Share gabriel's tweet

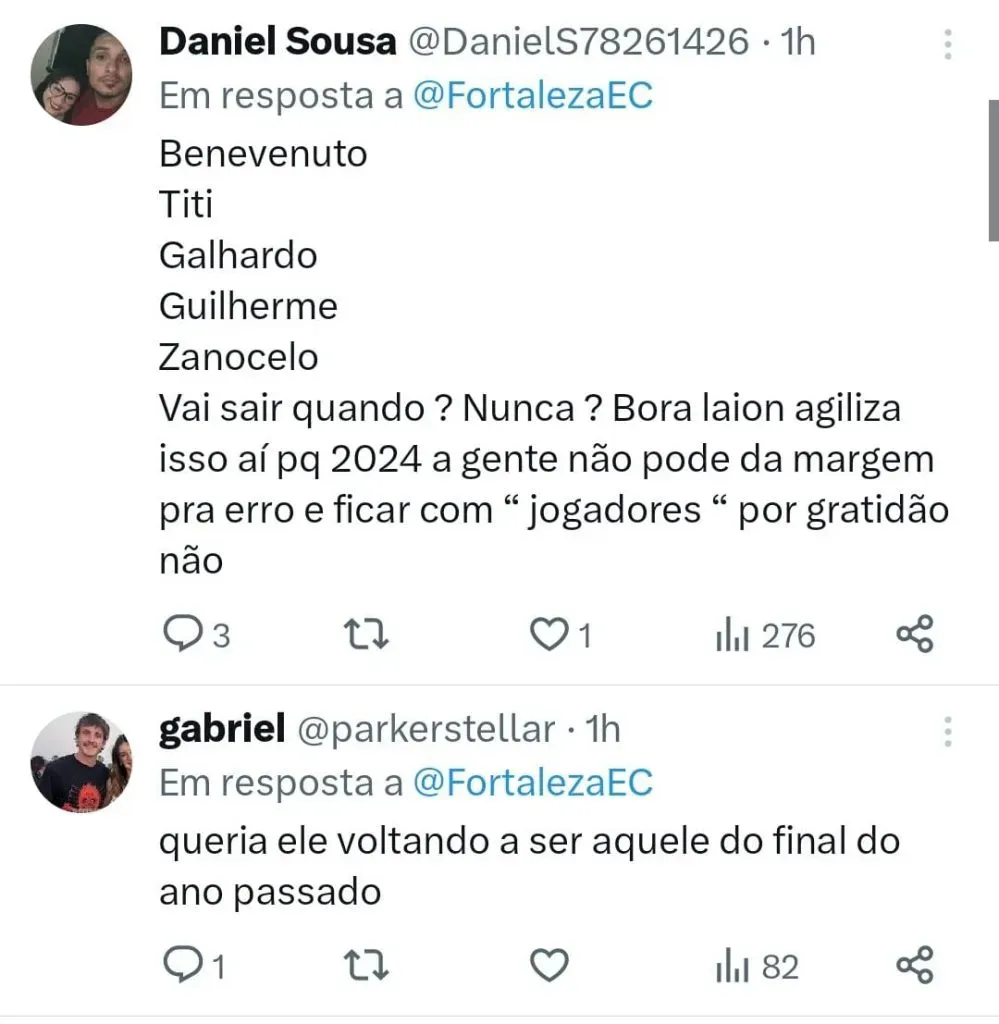[x=914, y=966]
